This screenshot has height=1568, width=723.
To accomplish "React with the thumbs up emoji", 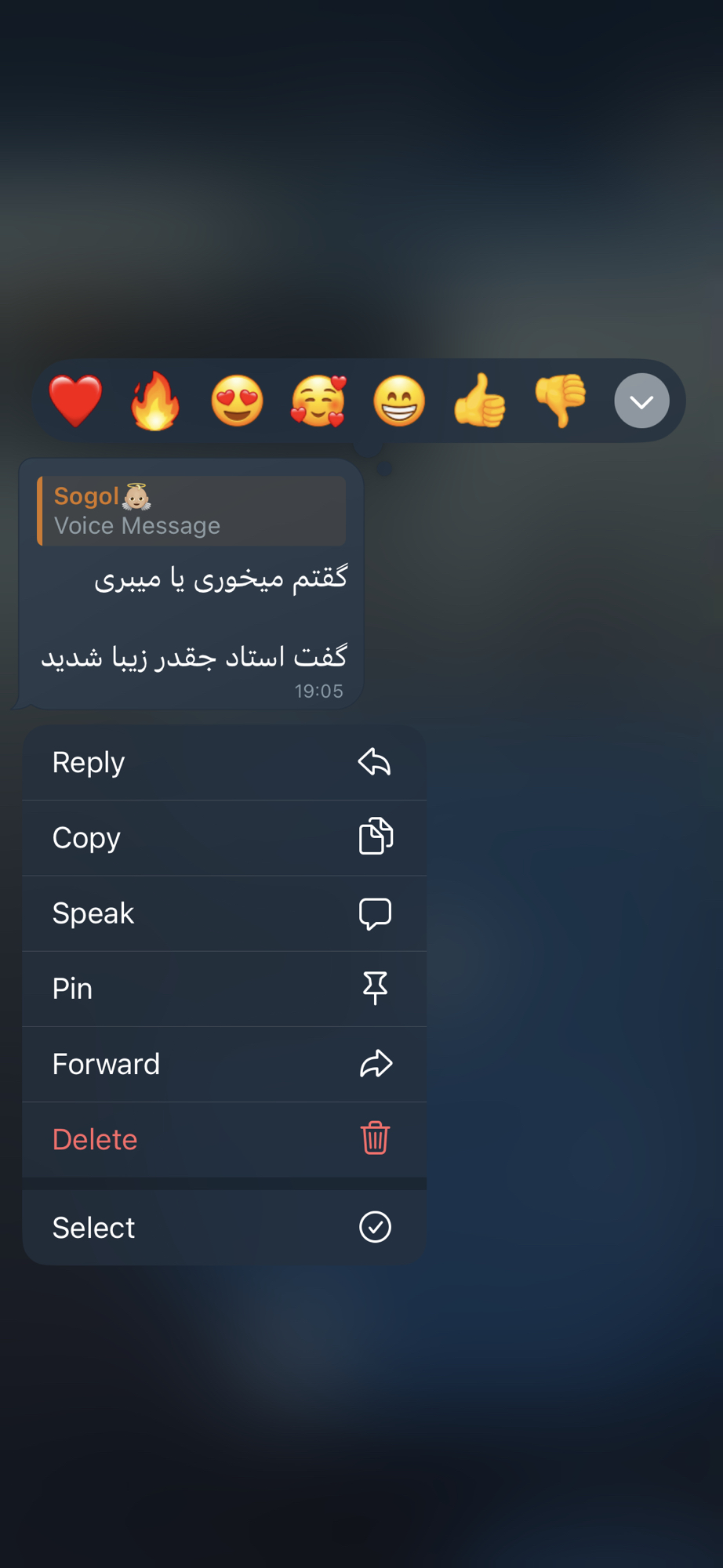I will [x=480, y=401].
